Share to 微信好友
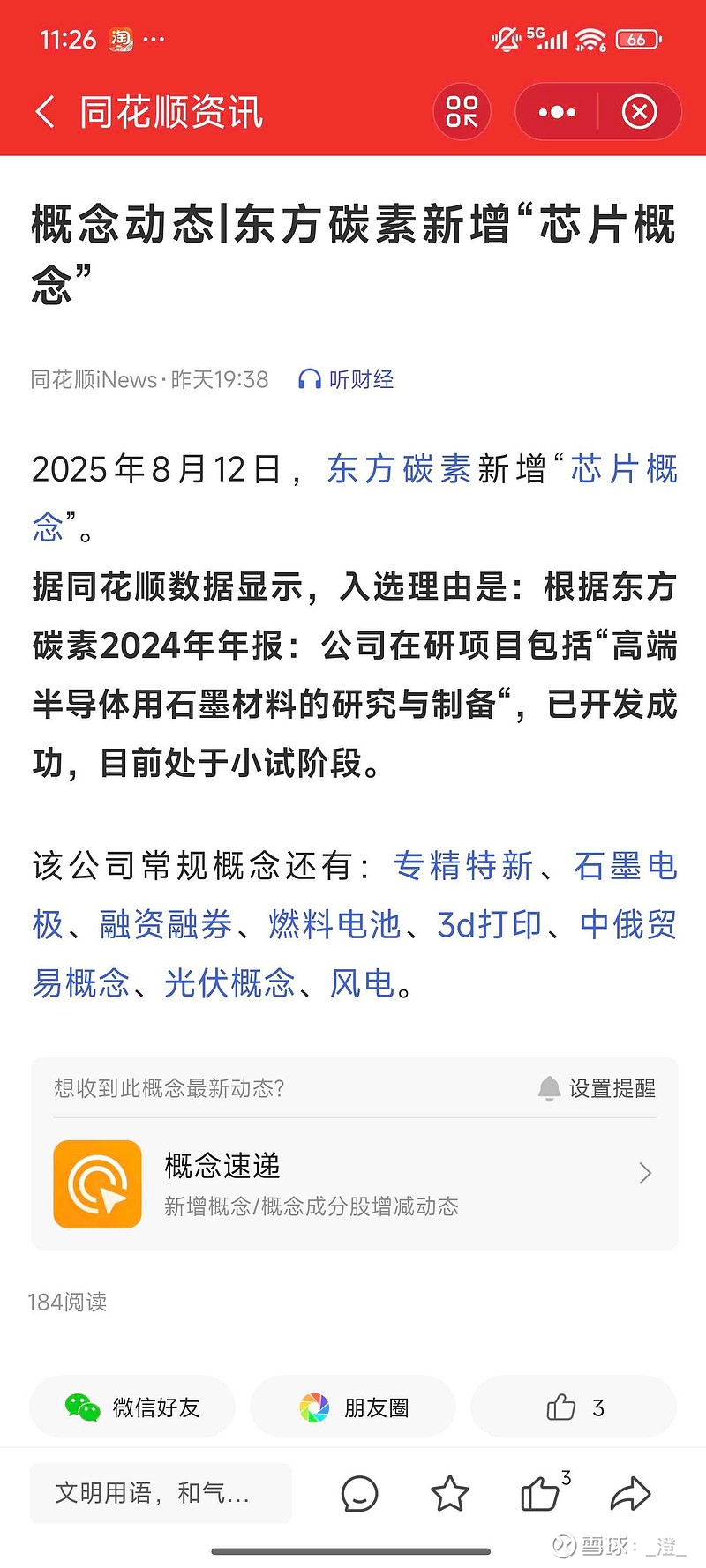Screen dimensions: 706x1568 [x=132, y=1407]
